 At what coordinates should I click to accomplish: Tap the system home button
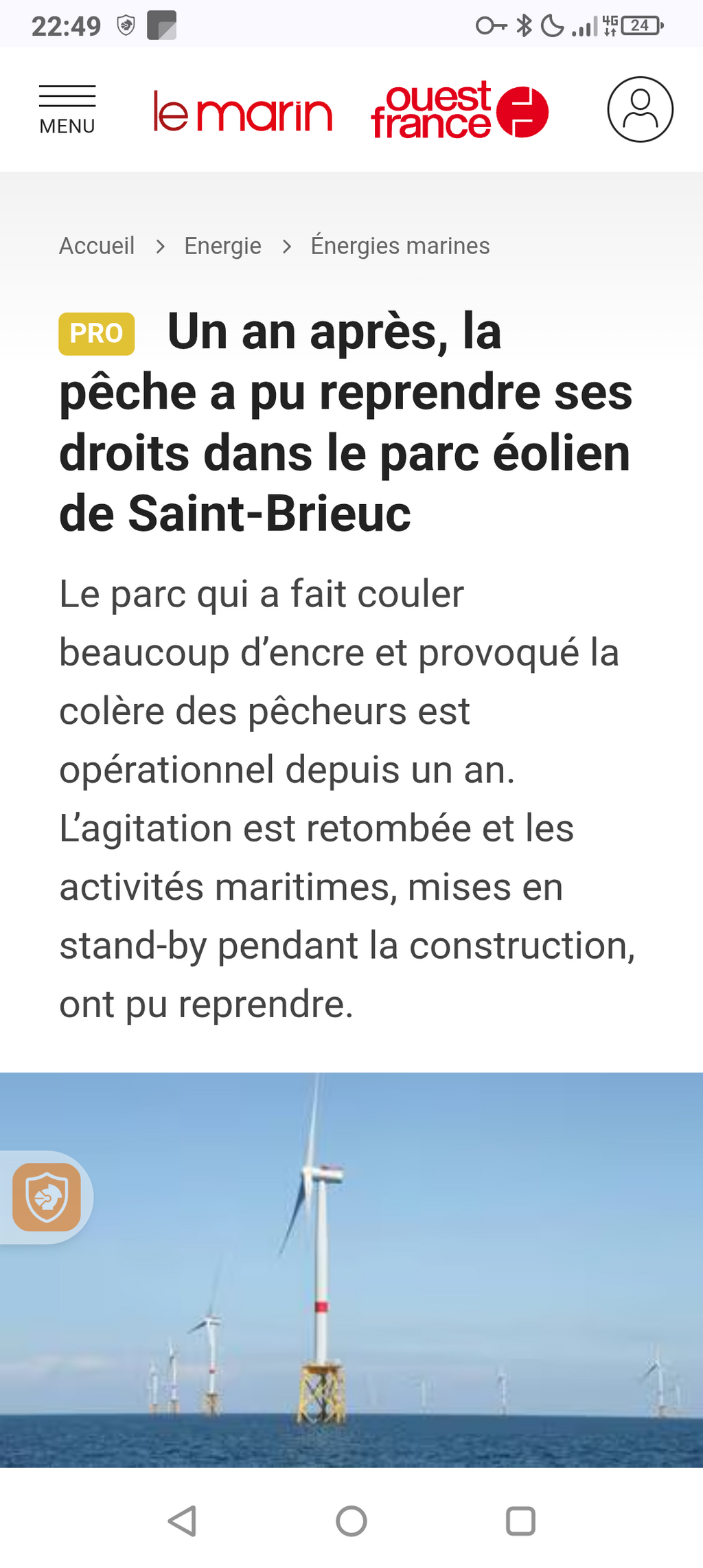coord(351,1521)
